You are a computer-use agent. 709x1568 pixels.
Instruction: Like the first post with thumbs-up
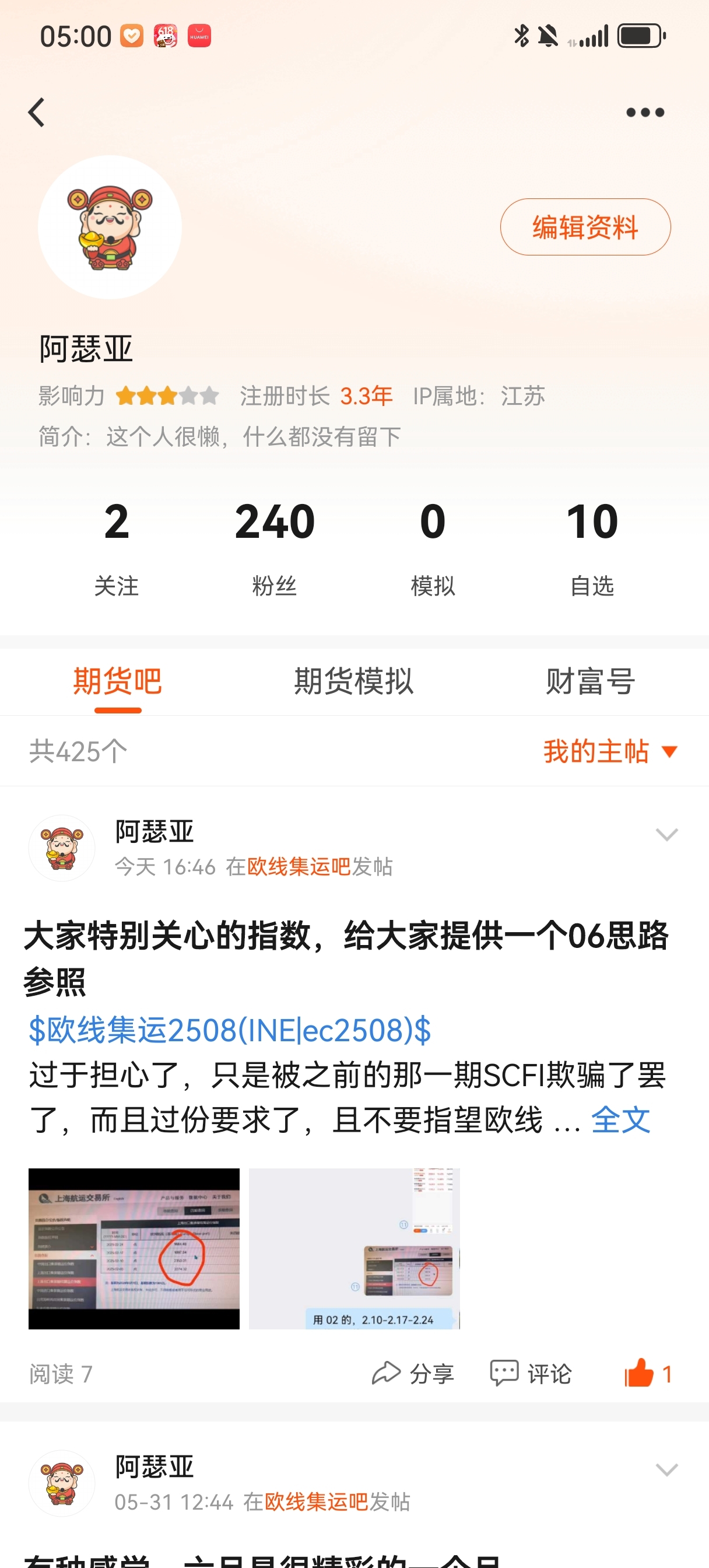pos(648,1374)
